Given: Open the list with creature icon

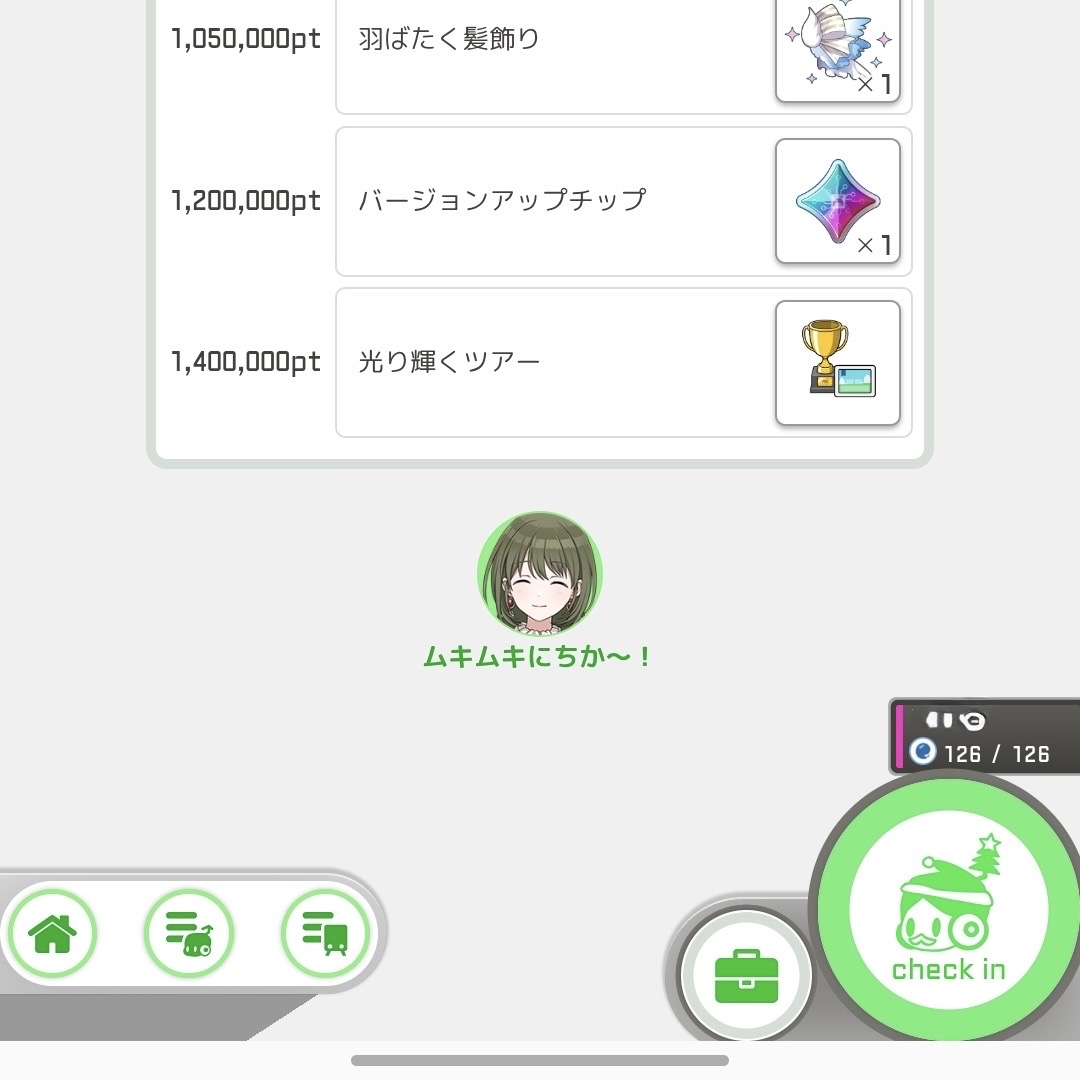Looking at the screenshot, I should click(188, 934).
